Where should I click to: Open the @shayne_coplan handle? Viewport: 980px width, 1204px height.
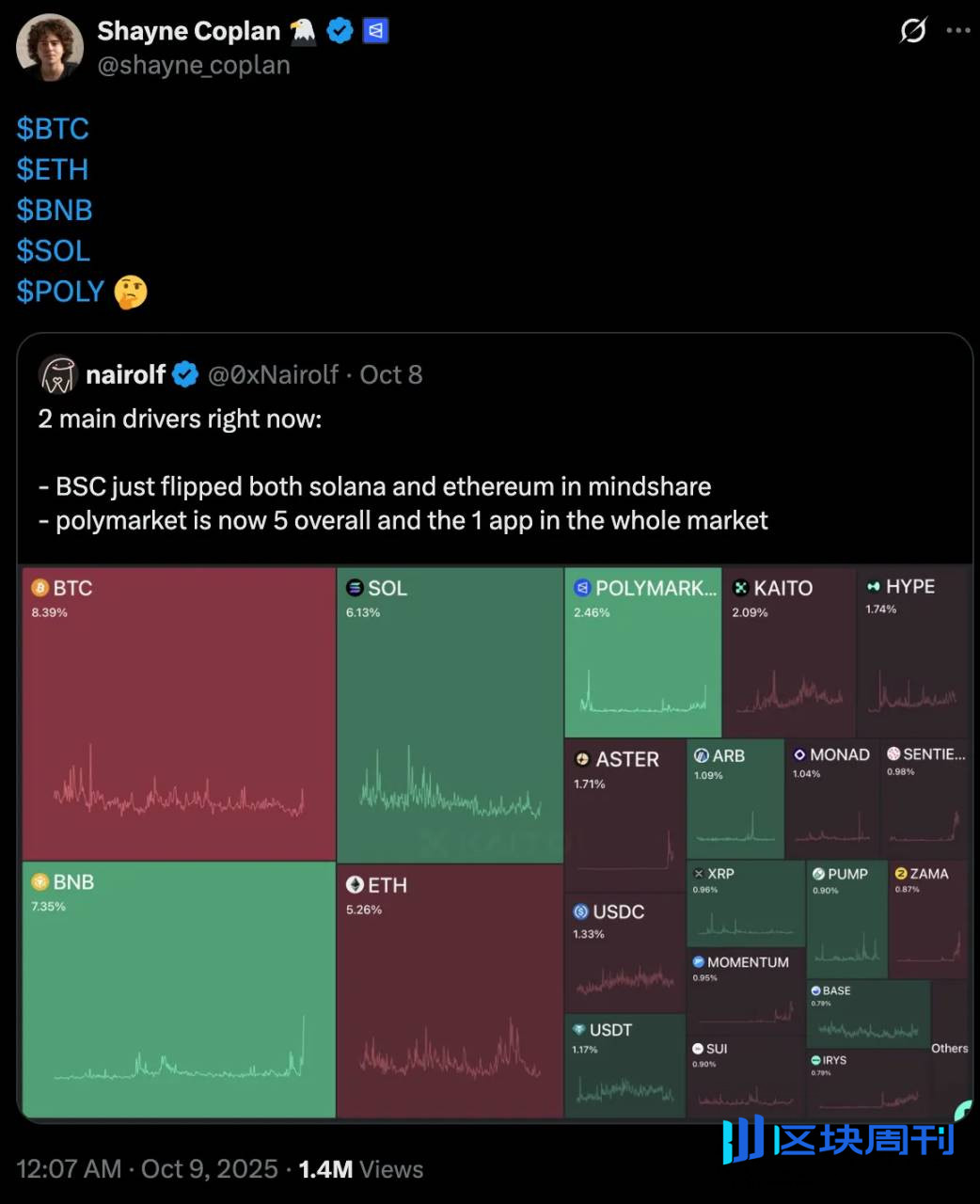(194, 65)
